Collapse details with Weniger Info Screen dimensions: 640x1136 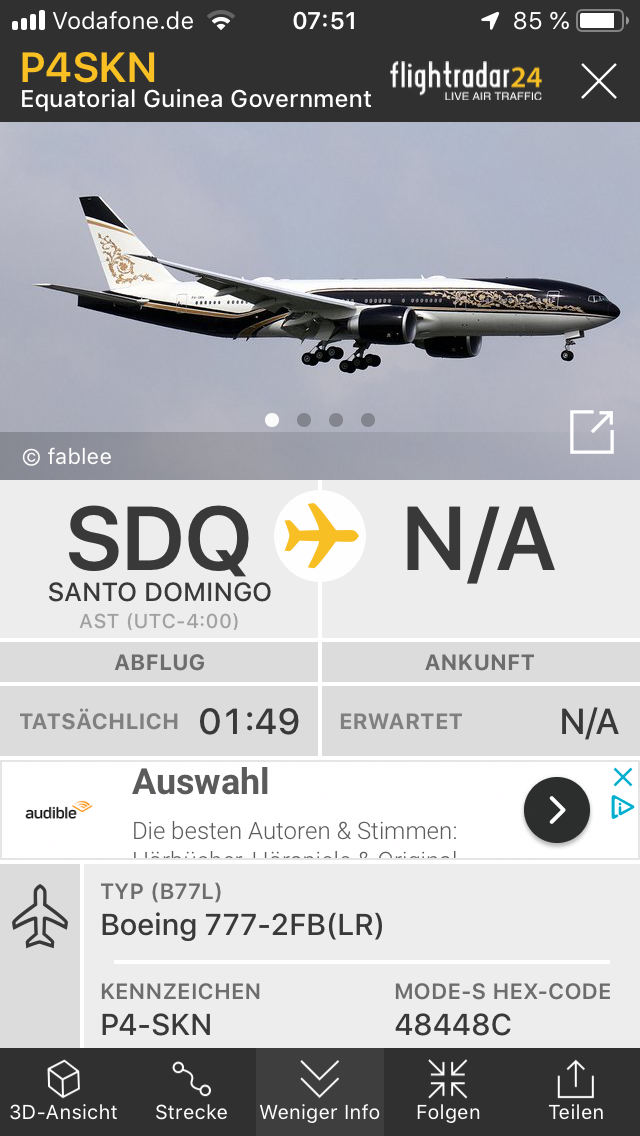click(x=320, y=1091)
